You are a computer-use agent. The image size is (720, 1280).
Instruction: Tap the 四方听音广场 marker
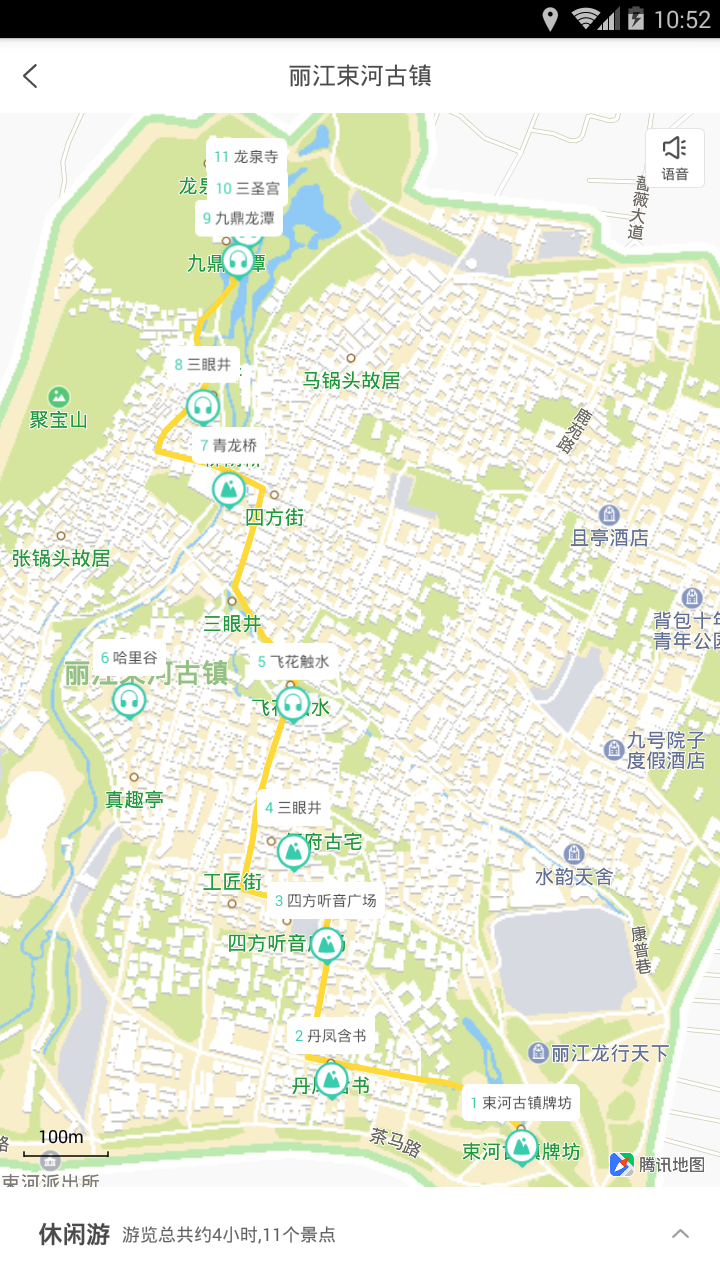326,943
